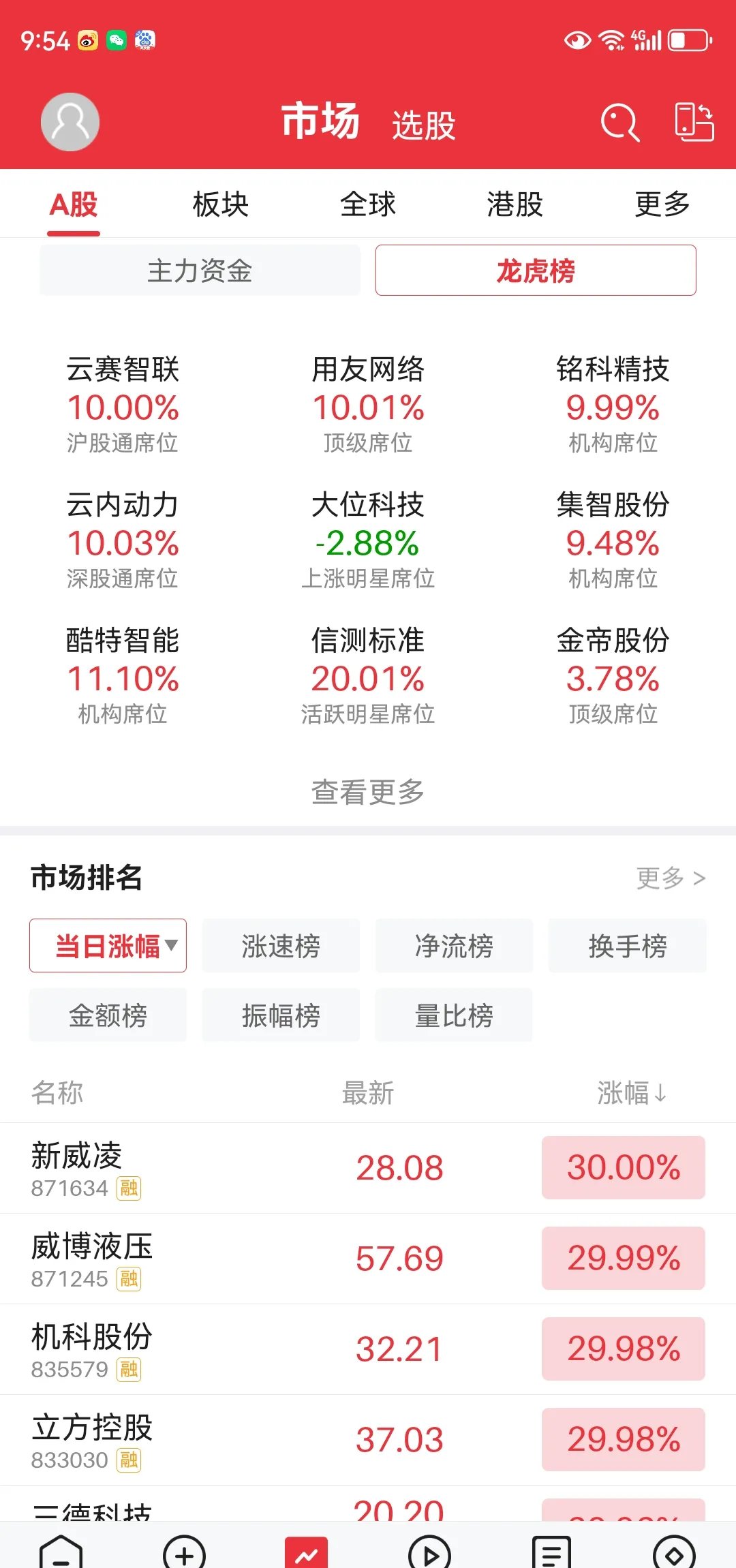This screenshot has width=736, height=1568.
Task: Open the profile avatar at top left
Action: pyautogui.click(x=69, y=121)
